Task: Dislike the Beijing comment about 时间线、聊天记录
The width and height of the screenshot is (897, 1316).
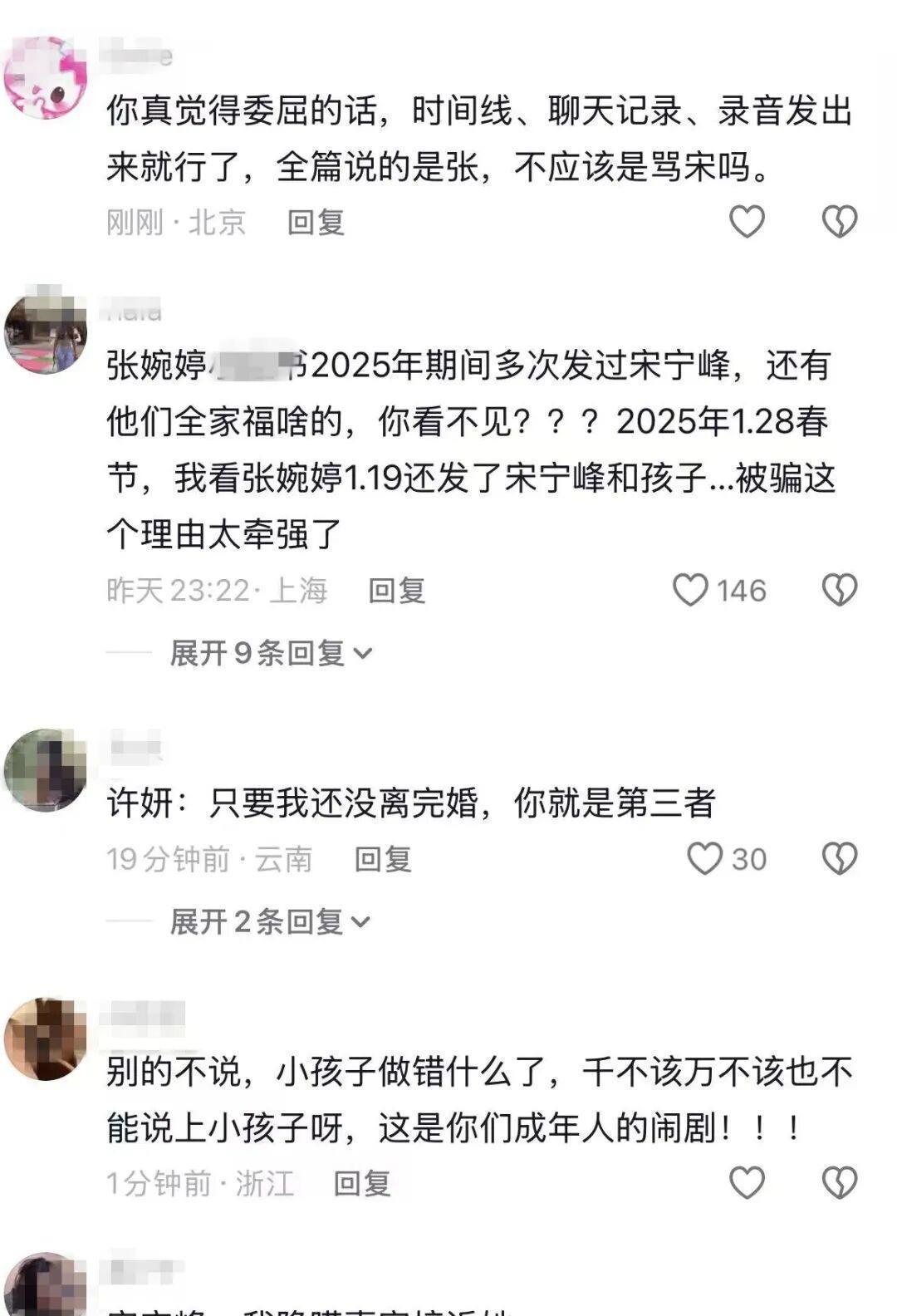Action: 839,222
